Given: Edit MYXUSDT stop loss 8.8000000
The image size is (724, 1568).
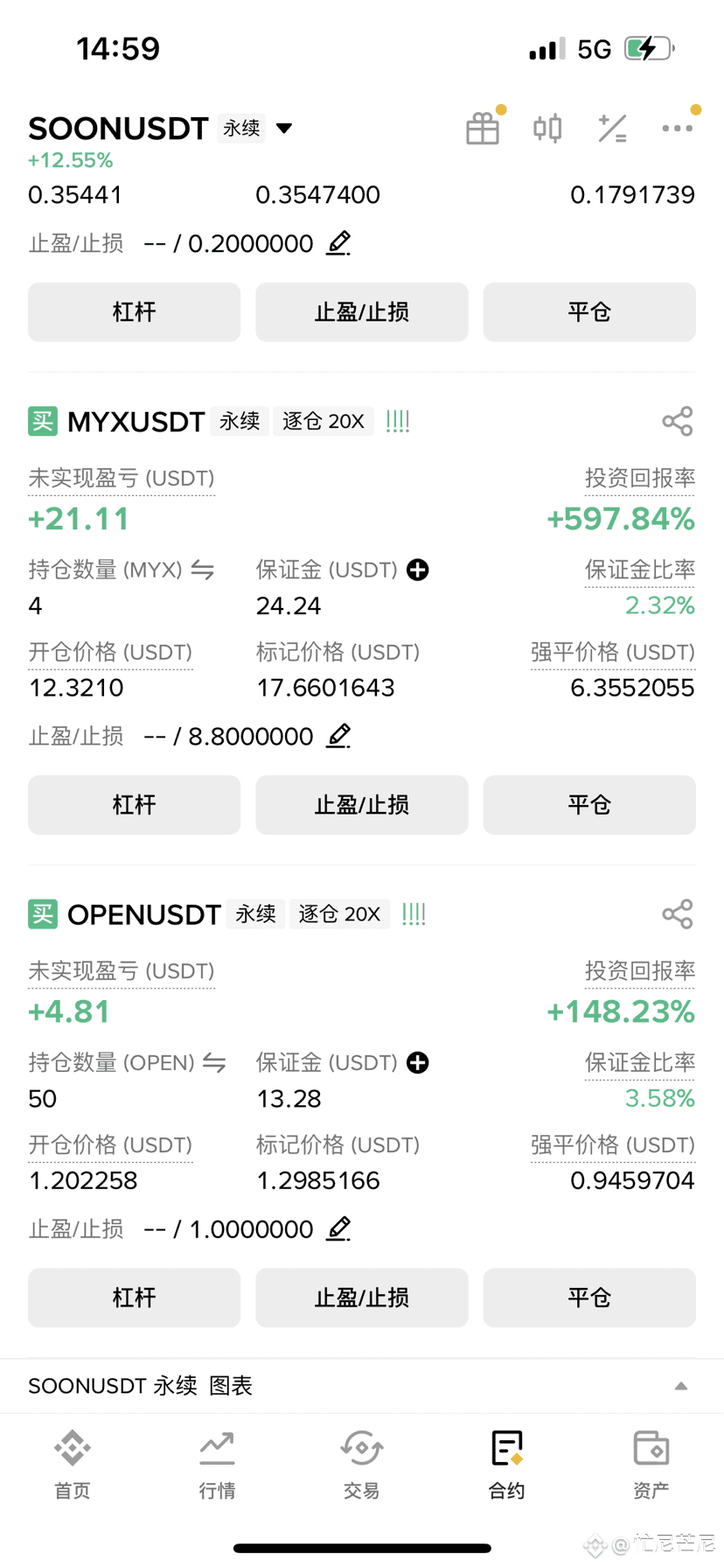Looking at the screenshot, I should 338,736.
